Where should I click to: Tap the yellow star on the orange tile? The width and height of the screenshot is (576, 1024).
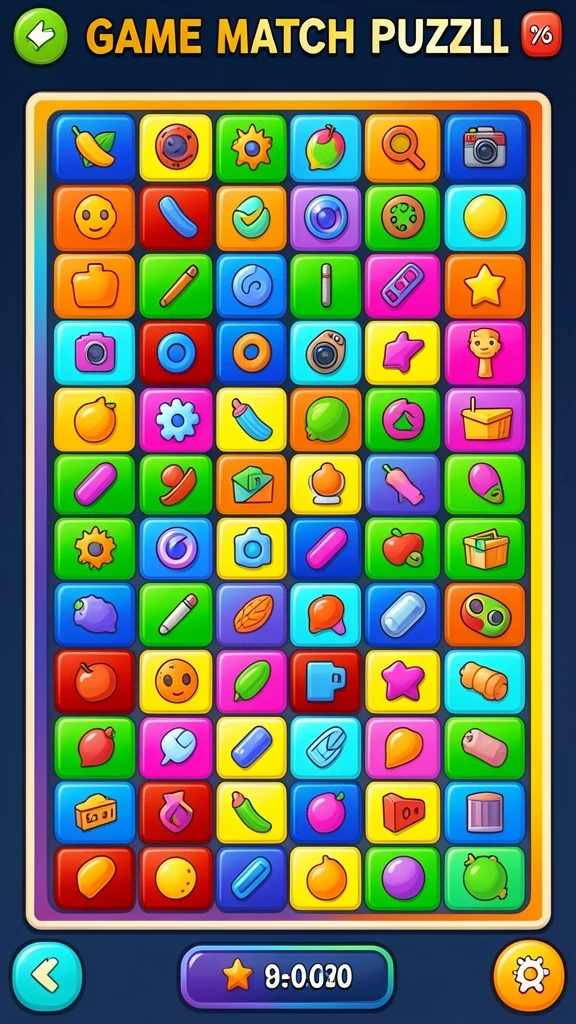[485, 286]
